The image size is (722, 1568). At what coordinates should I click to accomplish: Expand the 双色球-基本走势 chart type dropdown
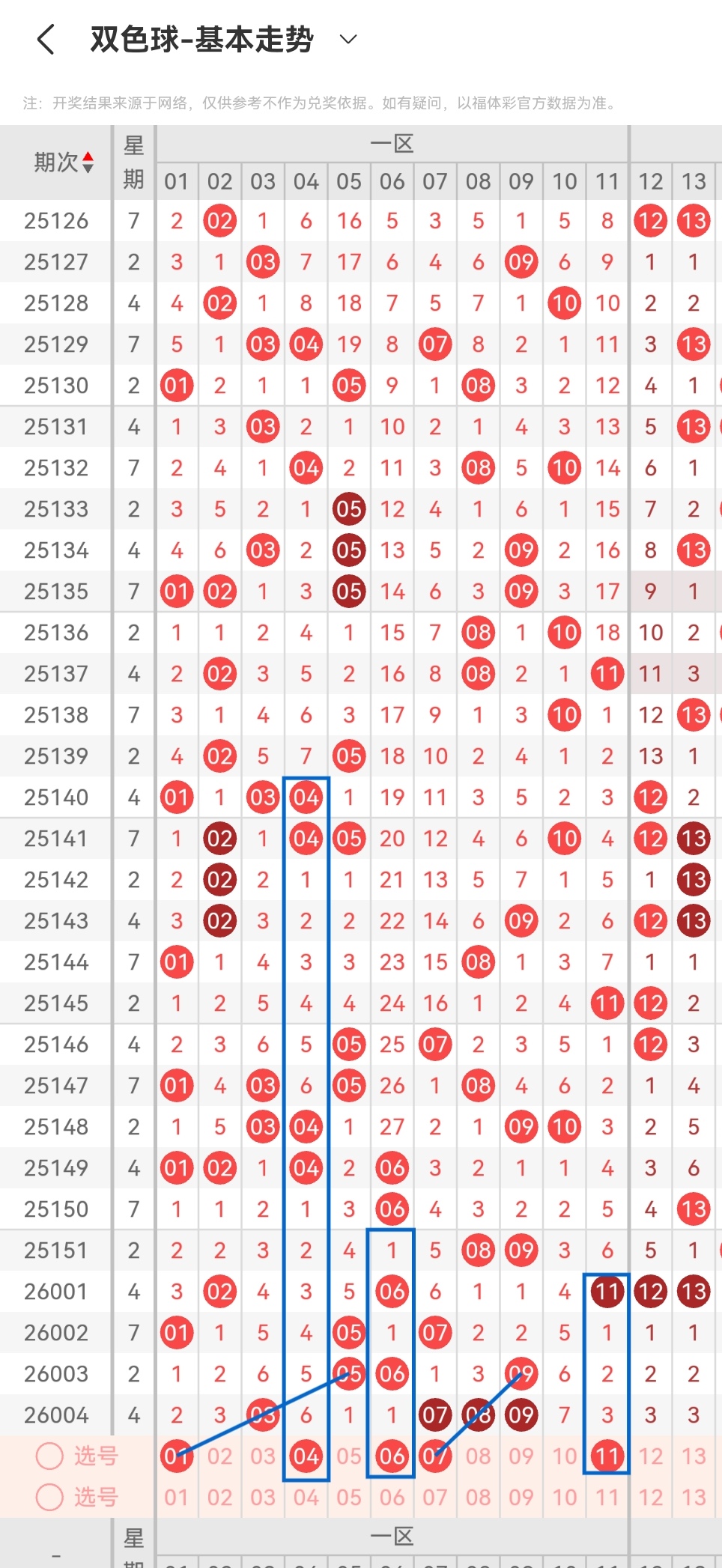pos(348,39)
